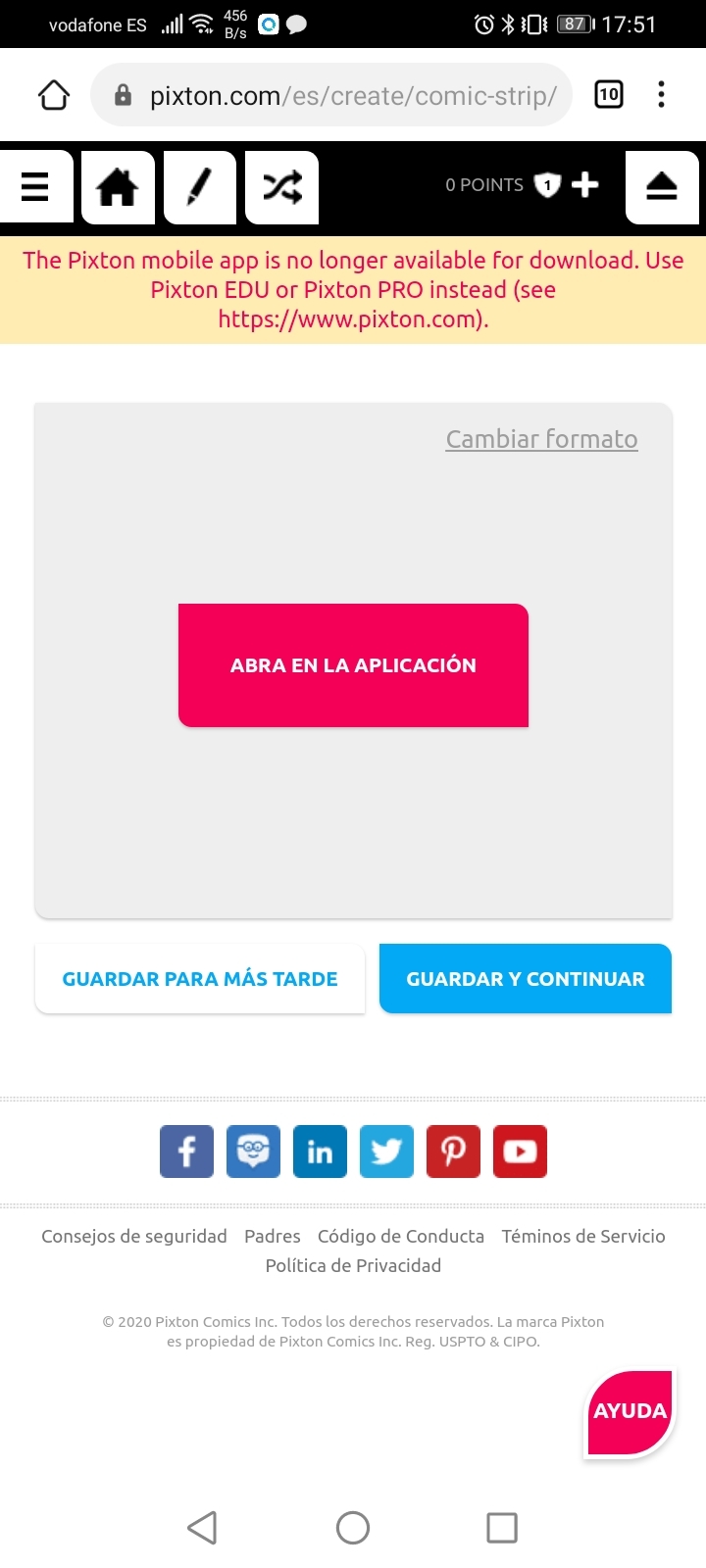Tap the shuffle icon
The image size is (706, 1568).
click(x=282, y=186)
